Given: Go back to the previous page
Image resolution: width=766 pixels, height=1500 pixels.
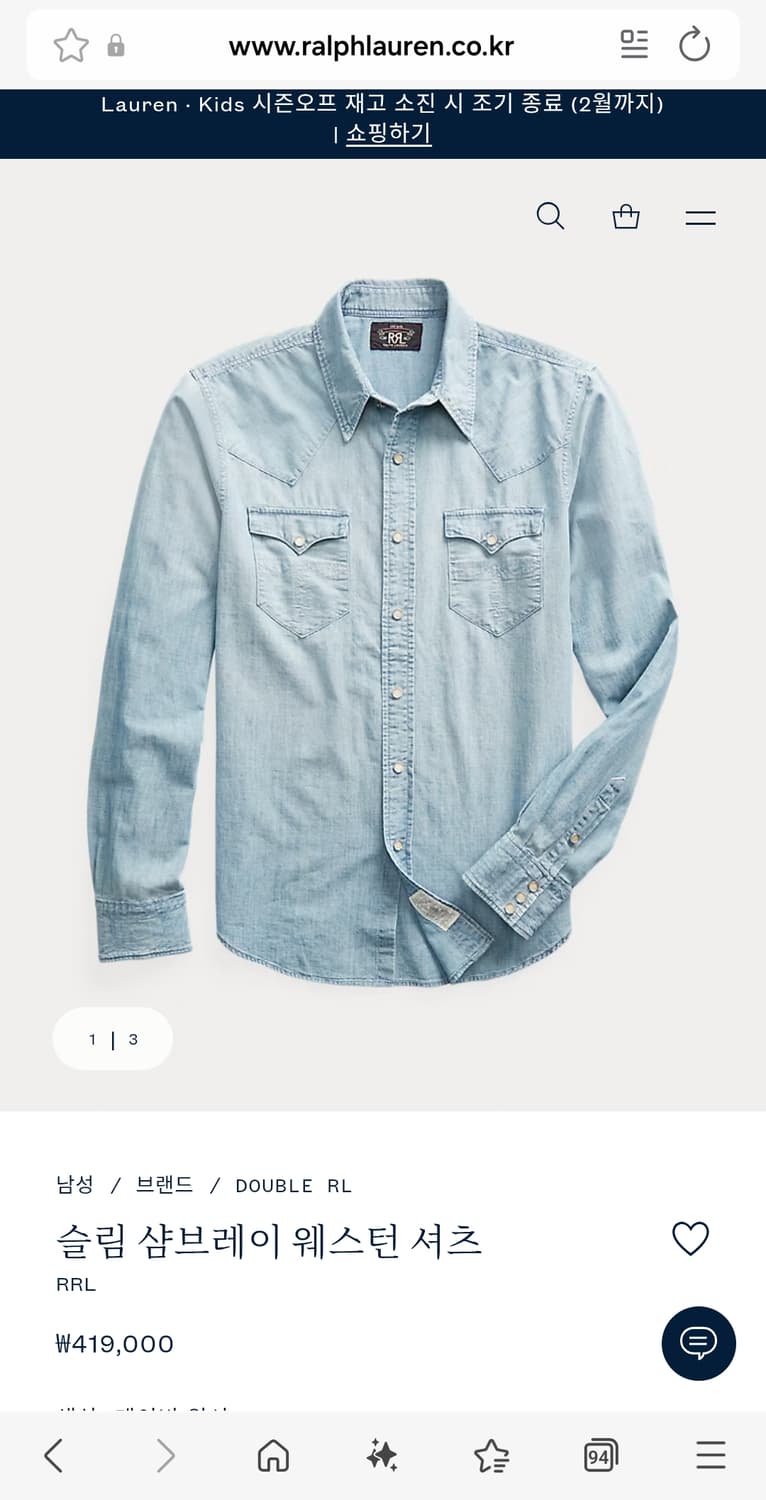Looking at the screenshot, I should tap(54, 1456).
